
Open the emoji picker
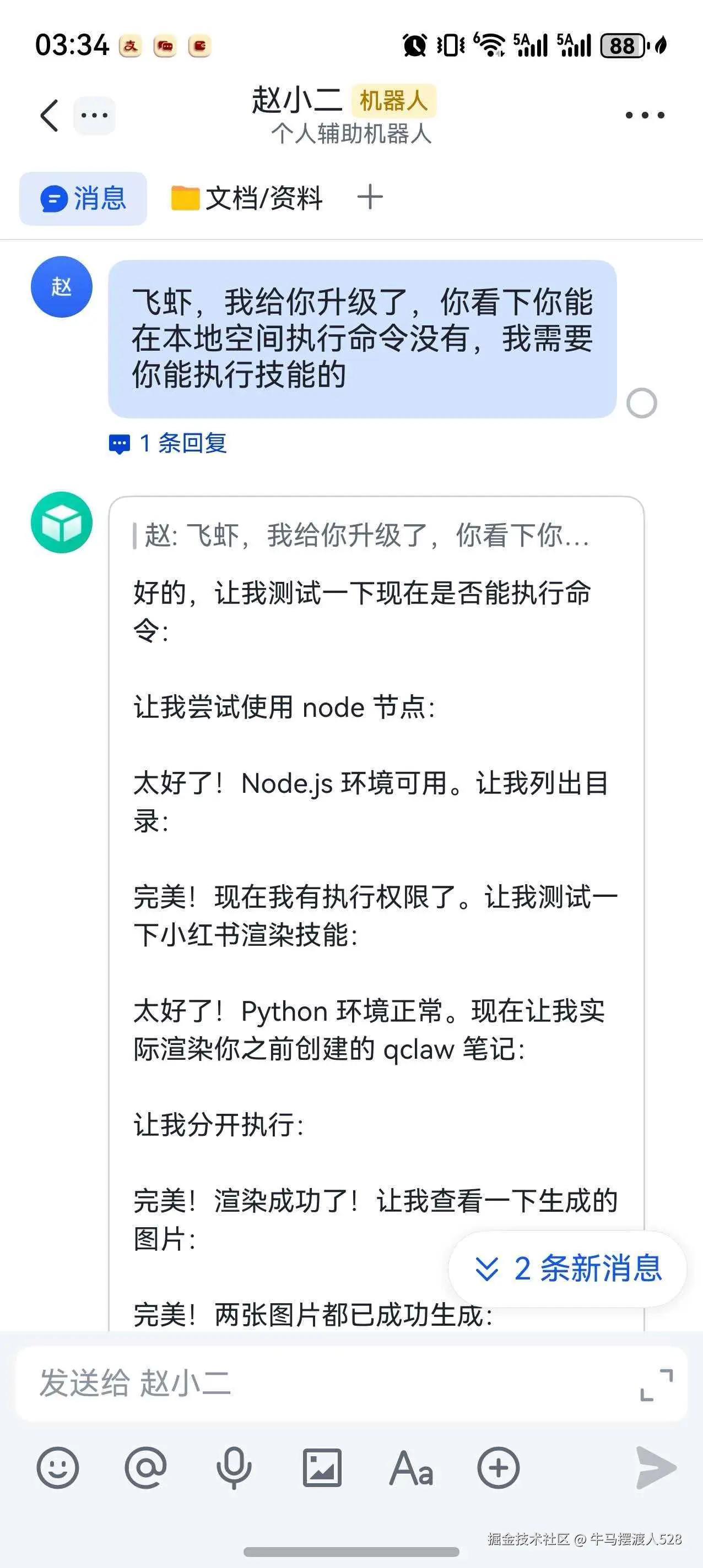tap(58, 1468)
